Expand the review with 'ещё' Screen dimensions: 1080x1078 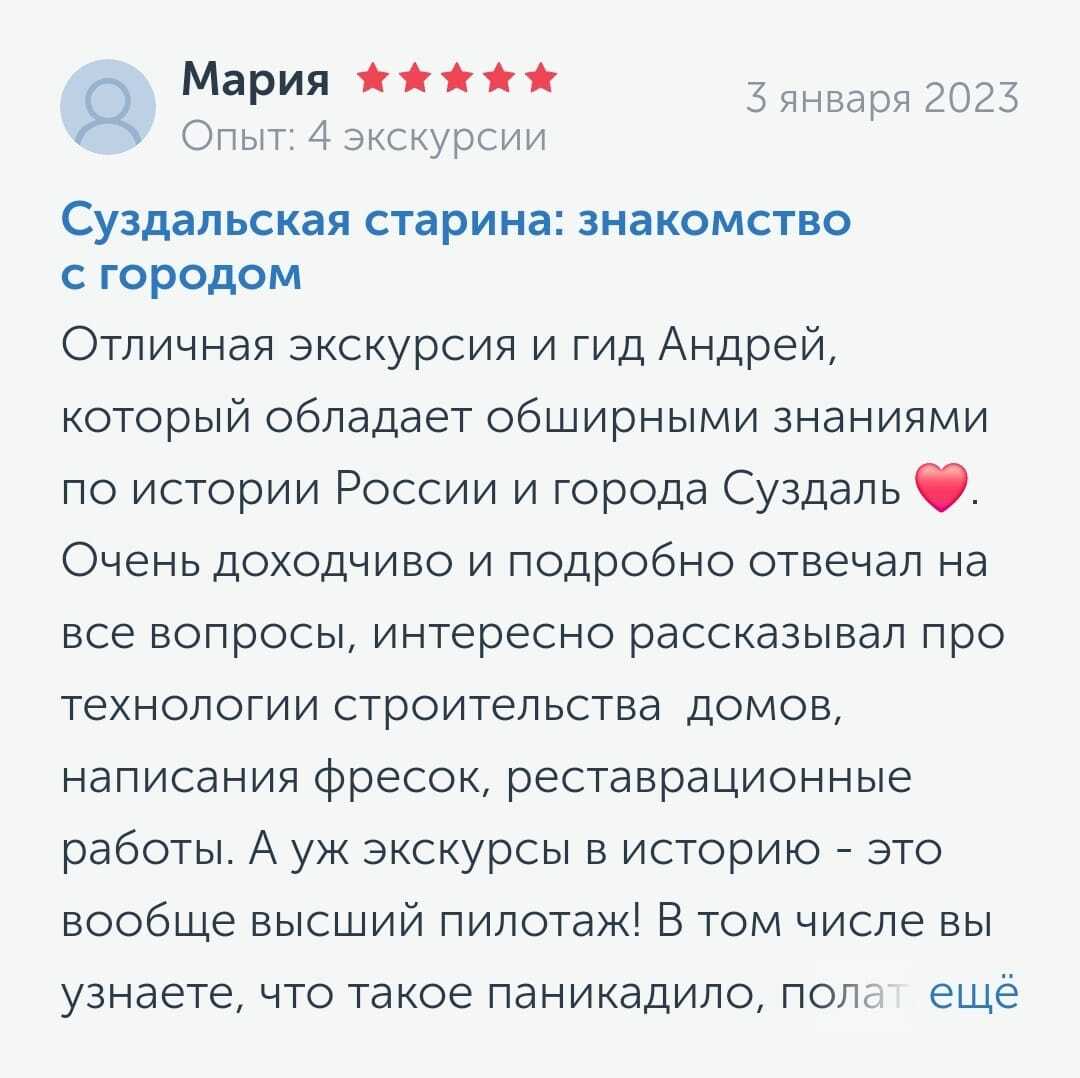[973, 995]
